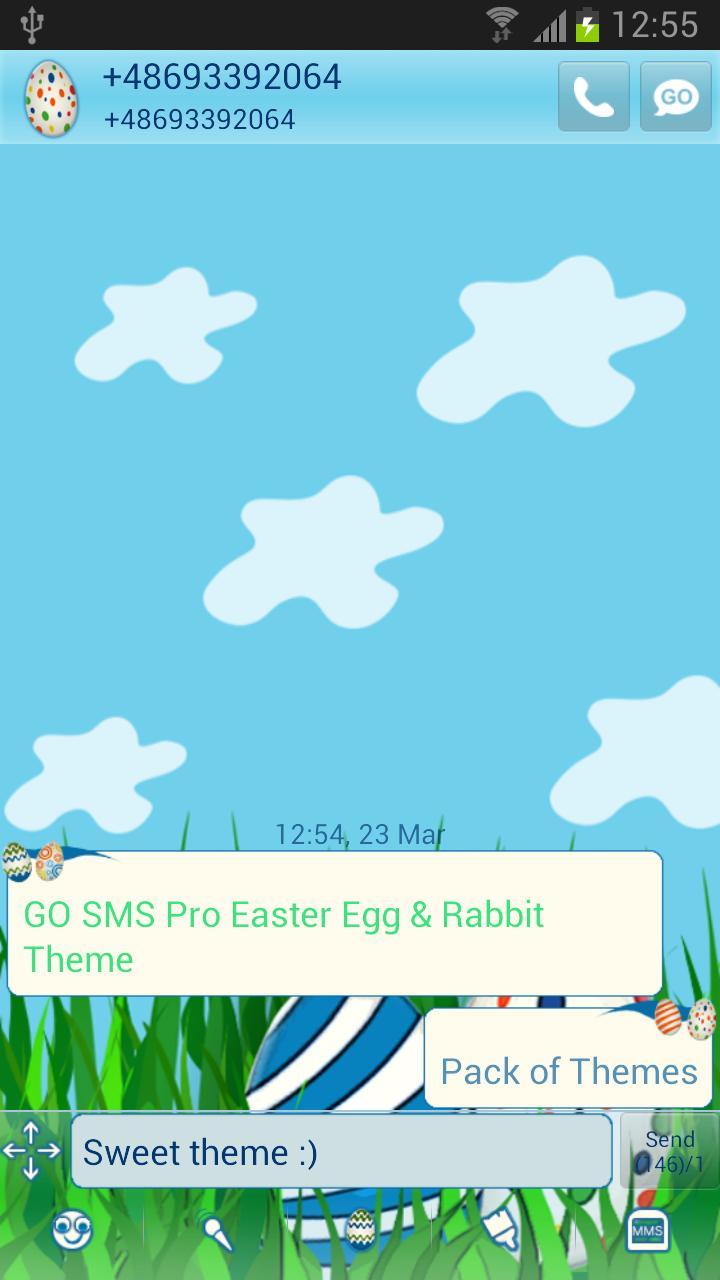
Task: Send the "Sweet theme :)" message
Action: (669, 1151)
